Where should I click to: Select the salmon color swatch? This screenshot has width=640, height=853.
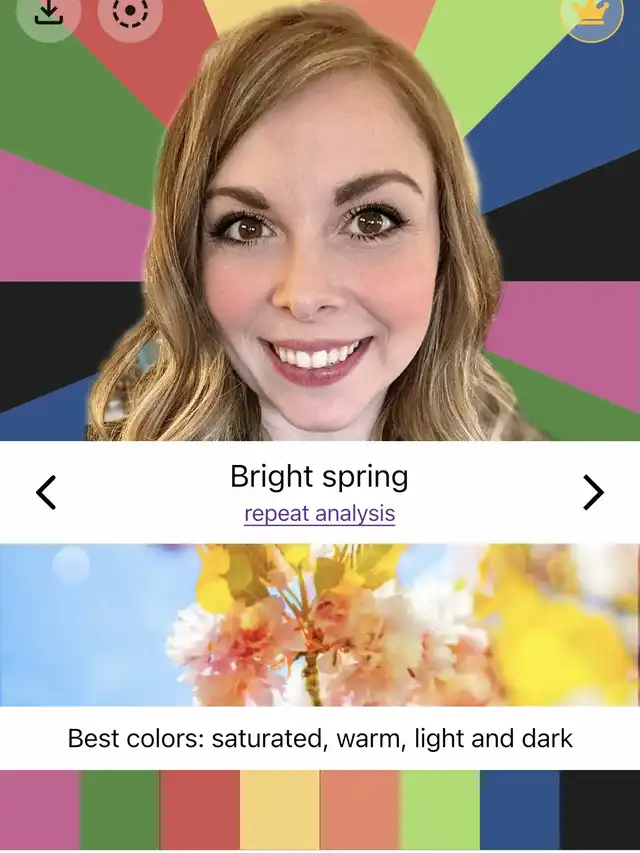click(360, 810)
